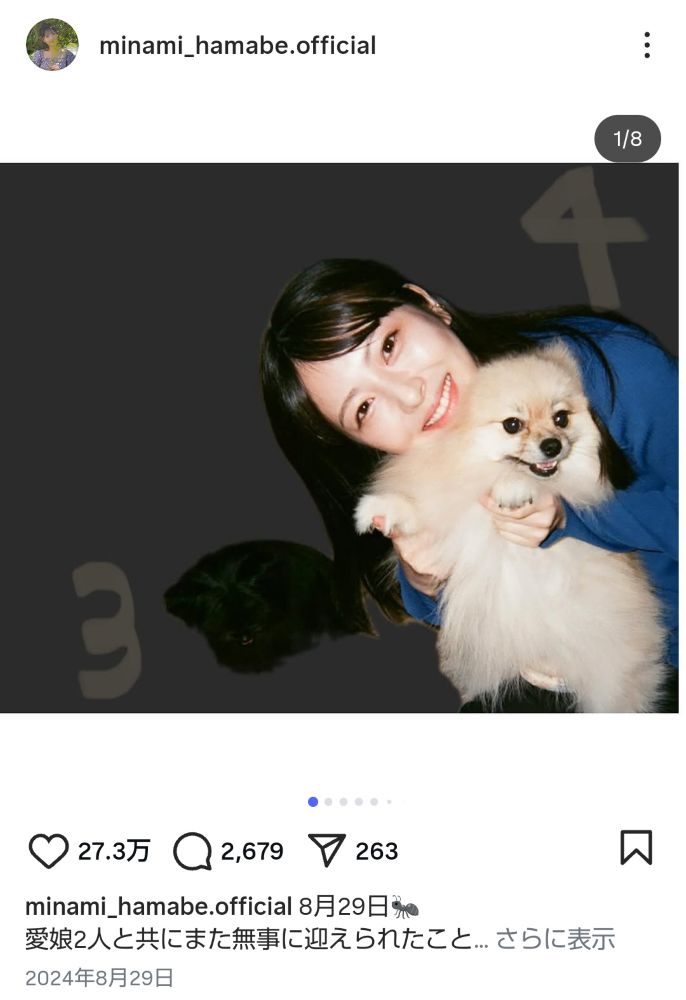Open minami_hamabe.official's profile picture

pyautogui.click(x=52, y=45)
